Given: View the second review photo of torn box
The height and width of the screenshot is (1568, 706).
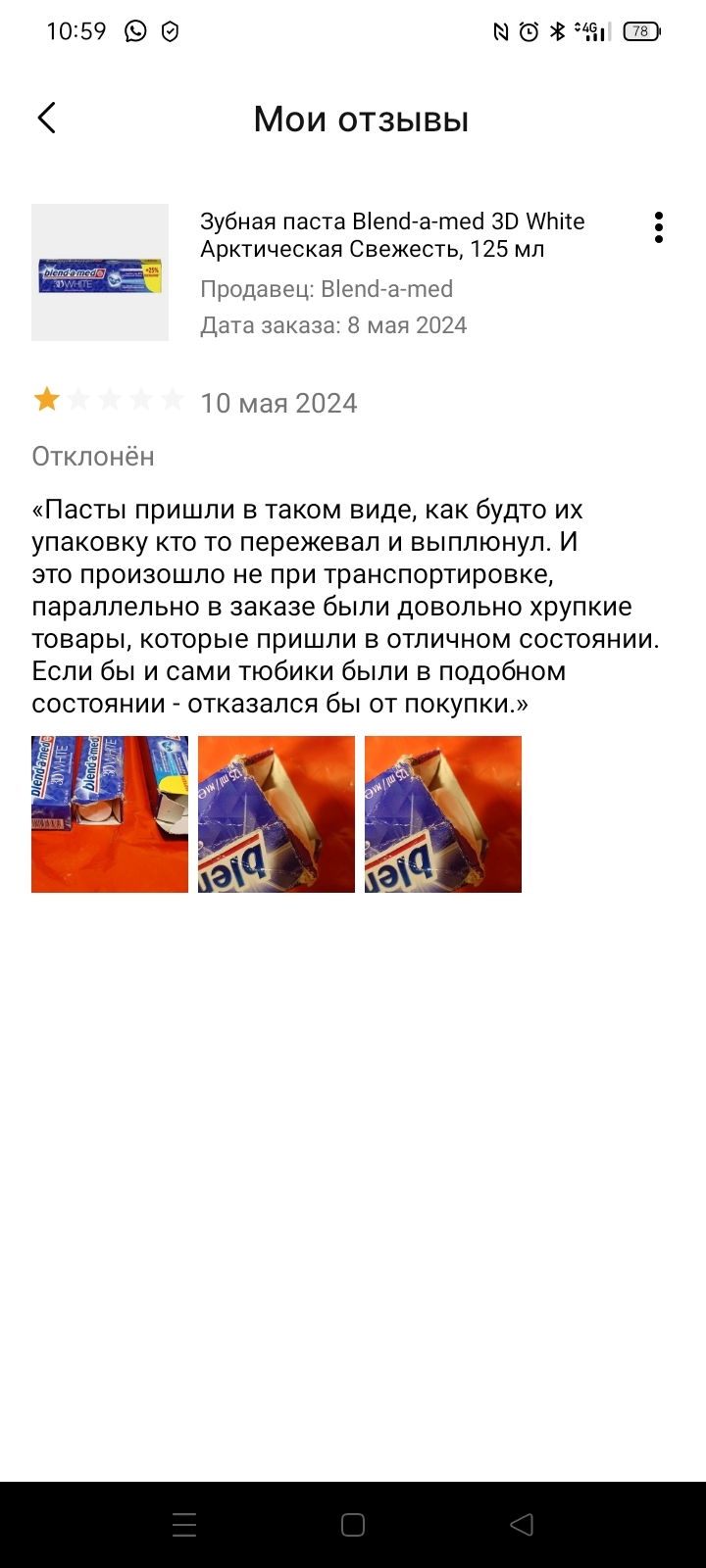Looking at the screenshot, I should pos(277,814).
